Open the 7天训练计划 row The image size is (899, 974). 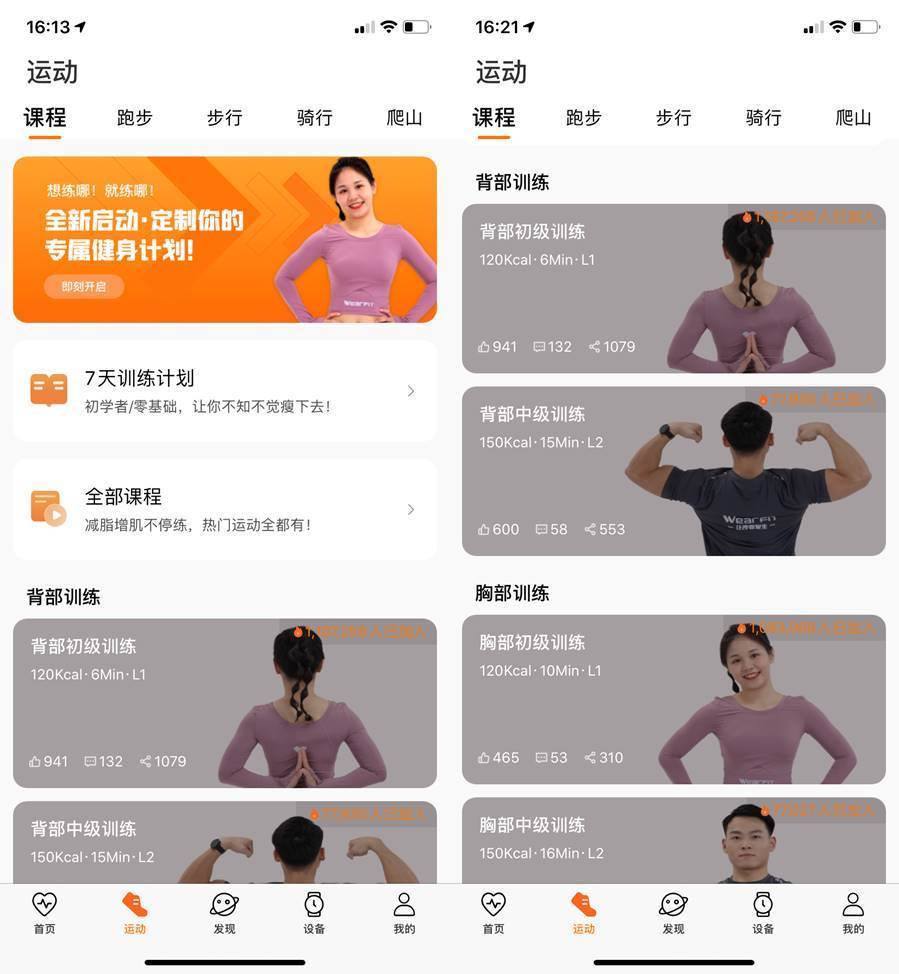coord(224,391)
